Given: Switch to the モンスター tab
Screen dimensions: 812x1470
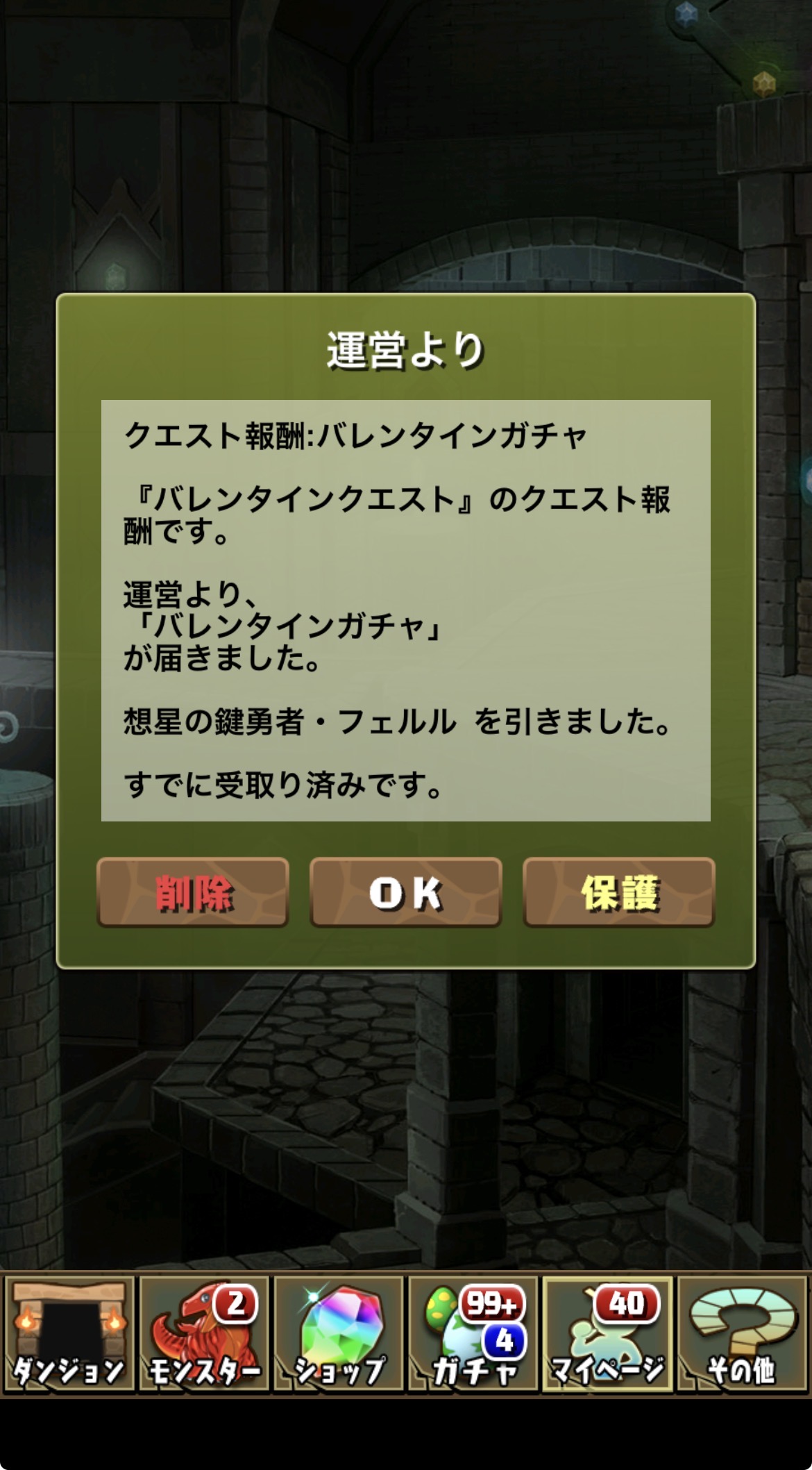Looking at the screenshot, I should 204,1333.
